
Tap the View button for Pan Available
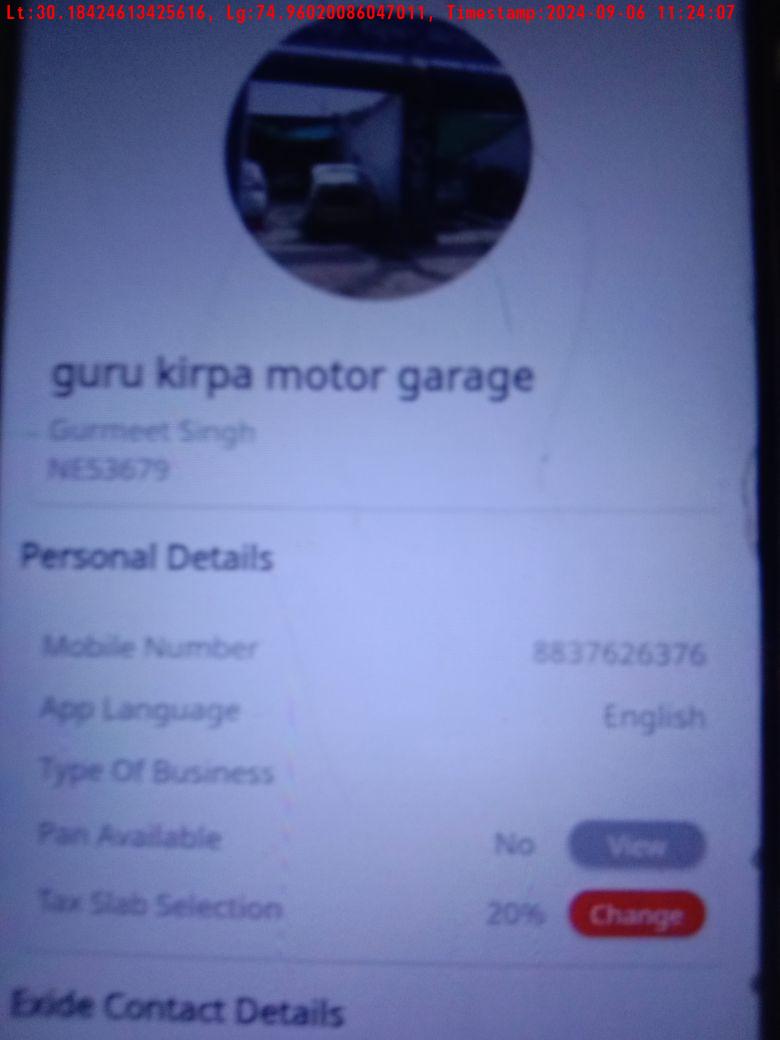click(x=637, y=846)
